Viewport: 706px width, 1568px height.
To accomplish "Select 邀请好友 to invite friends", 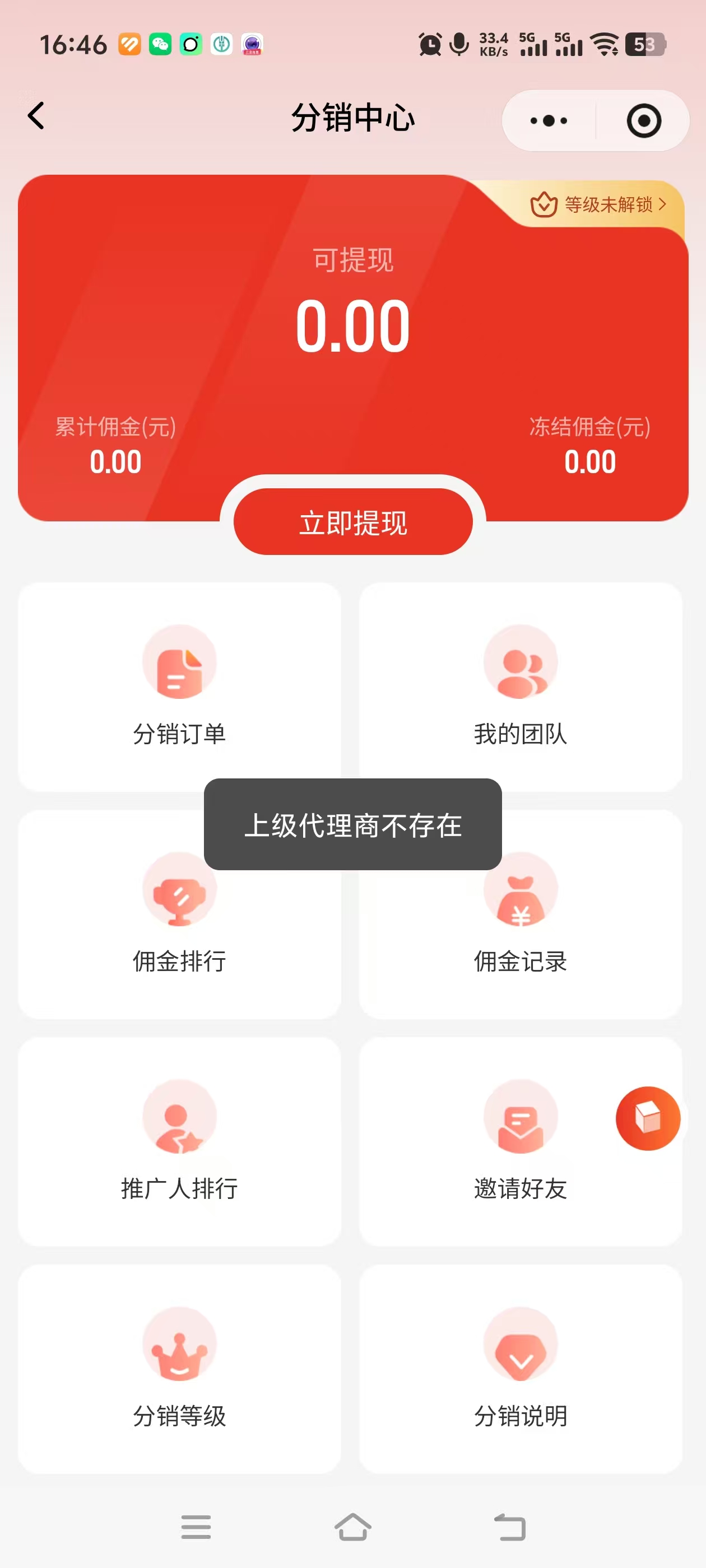I will [520, 1141].
